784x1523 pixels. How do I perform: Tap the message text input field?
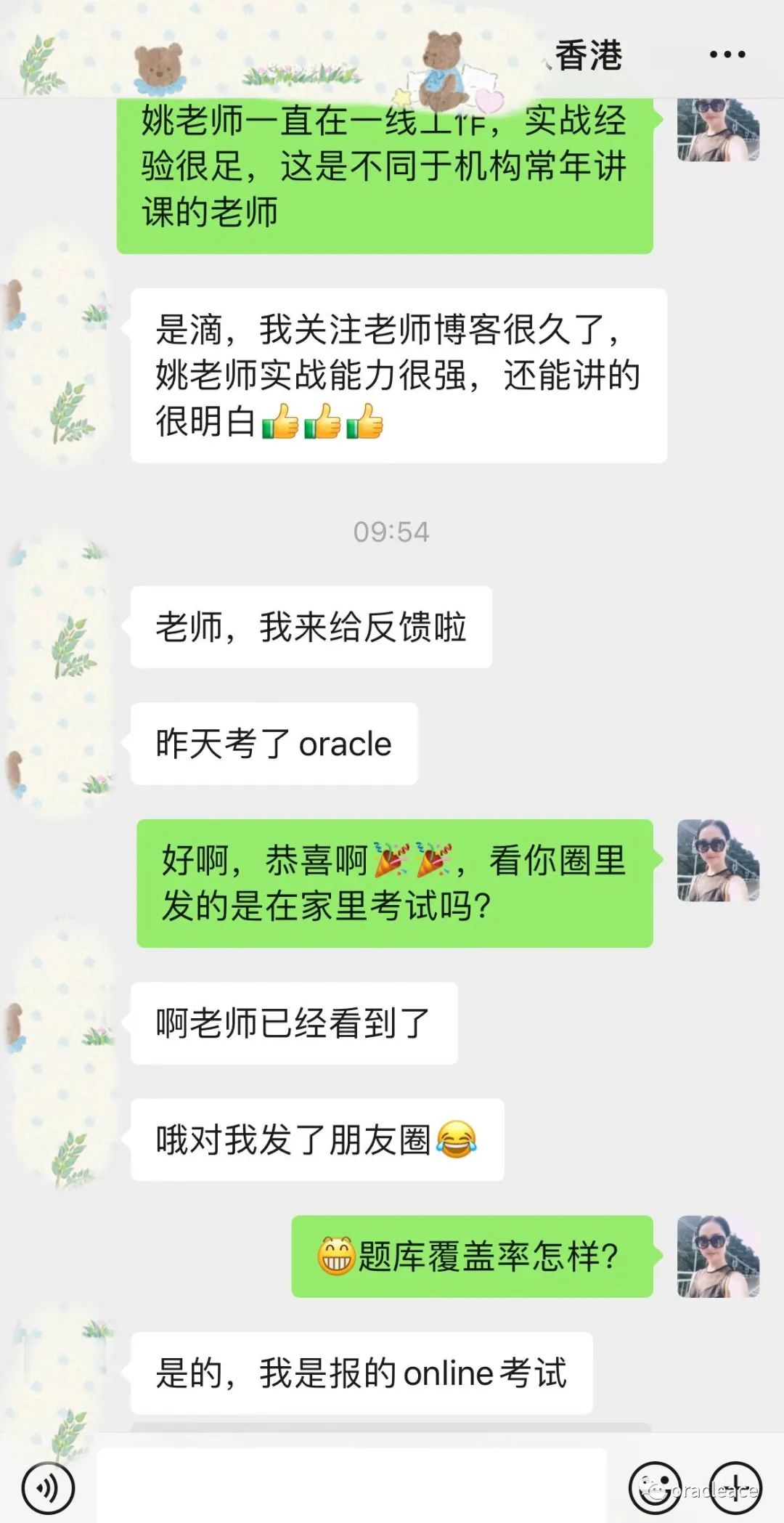(351, 1485)
